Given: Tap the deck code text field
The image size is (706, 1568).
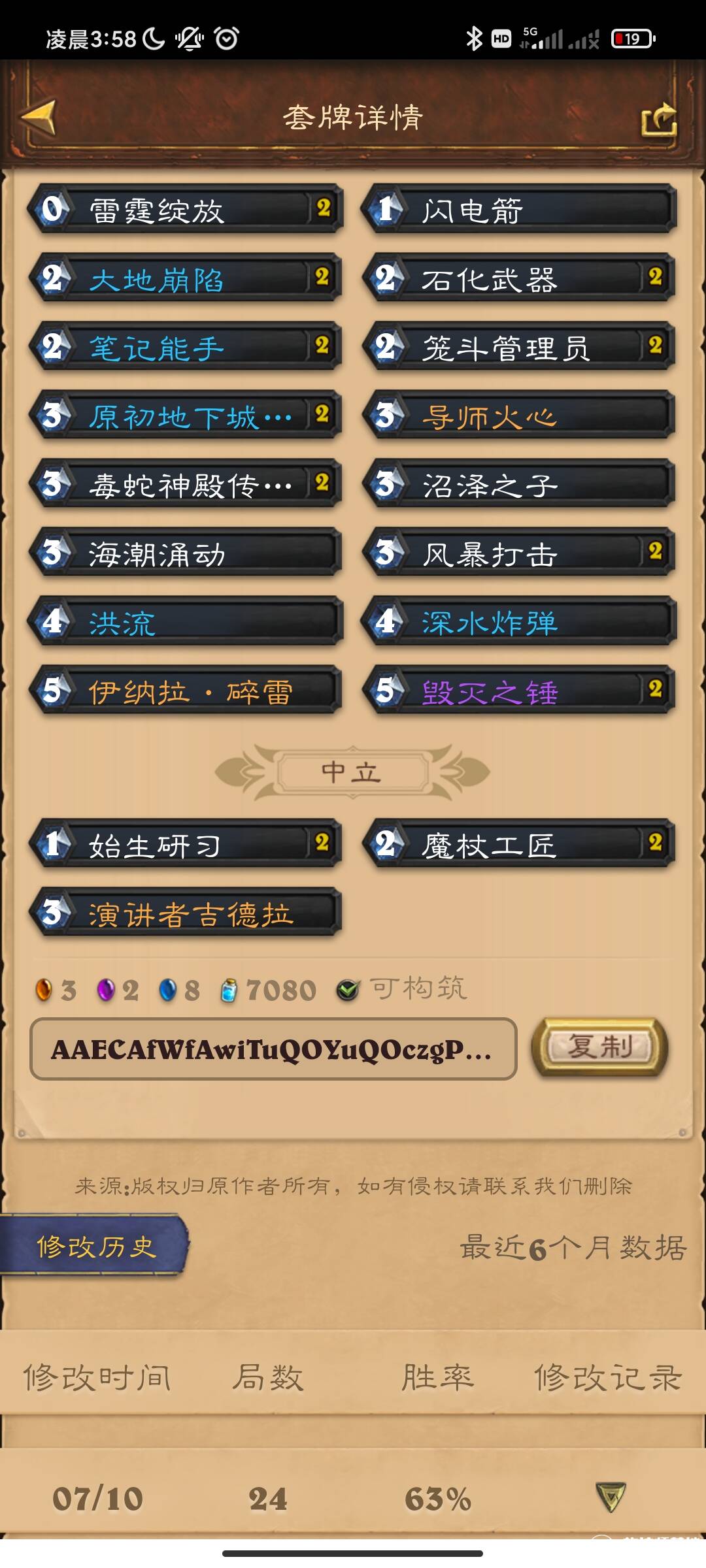Looking at the screenshot, I should (x=273, y=1049).
